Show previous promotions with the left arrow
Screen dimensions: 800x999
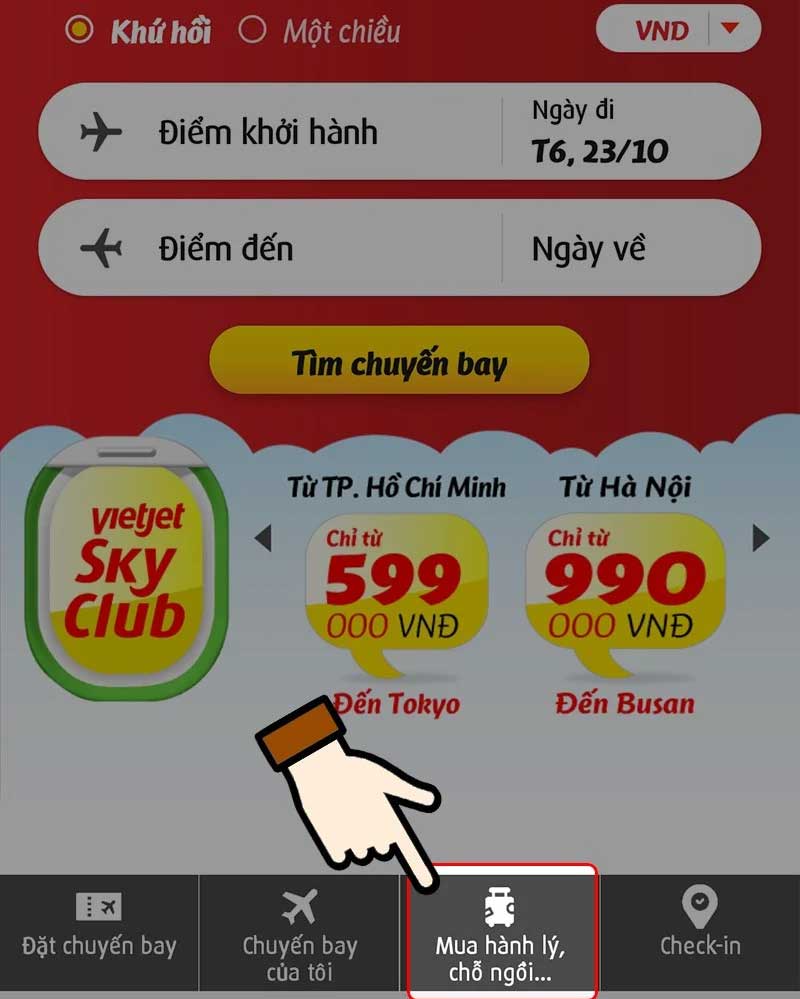tap(263, 539)
